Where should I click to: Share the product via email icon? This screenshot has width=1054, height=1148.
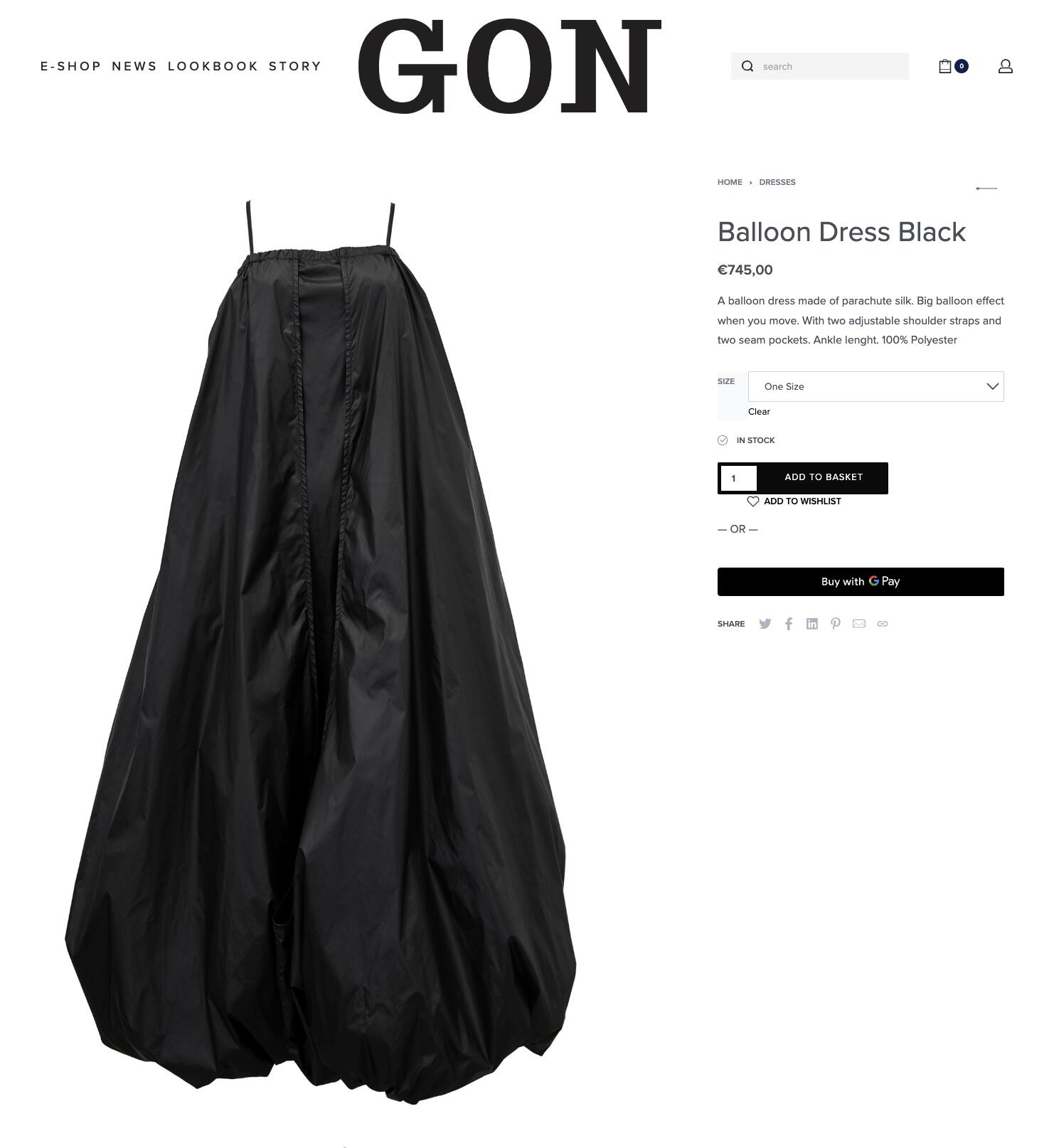coord(859,624)
